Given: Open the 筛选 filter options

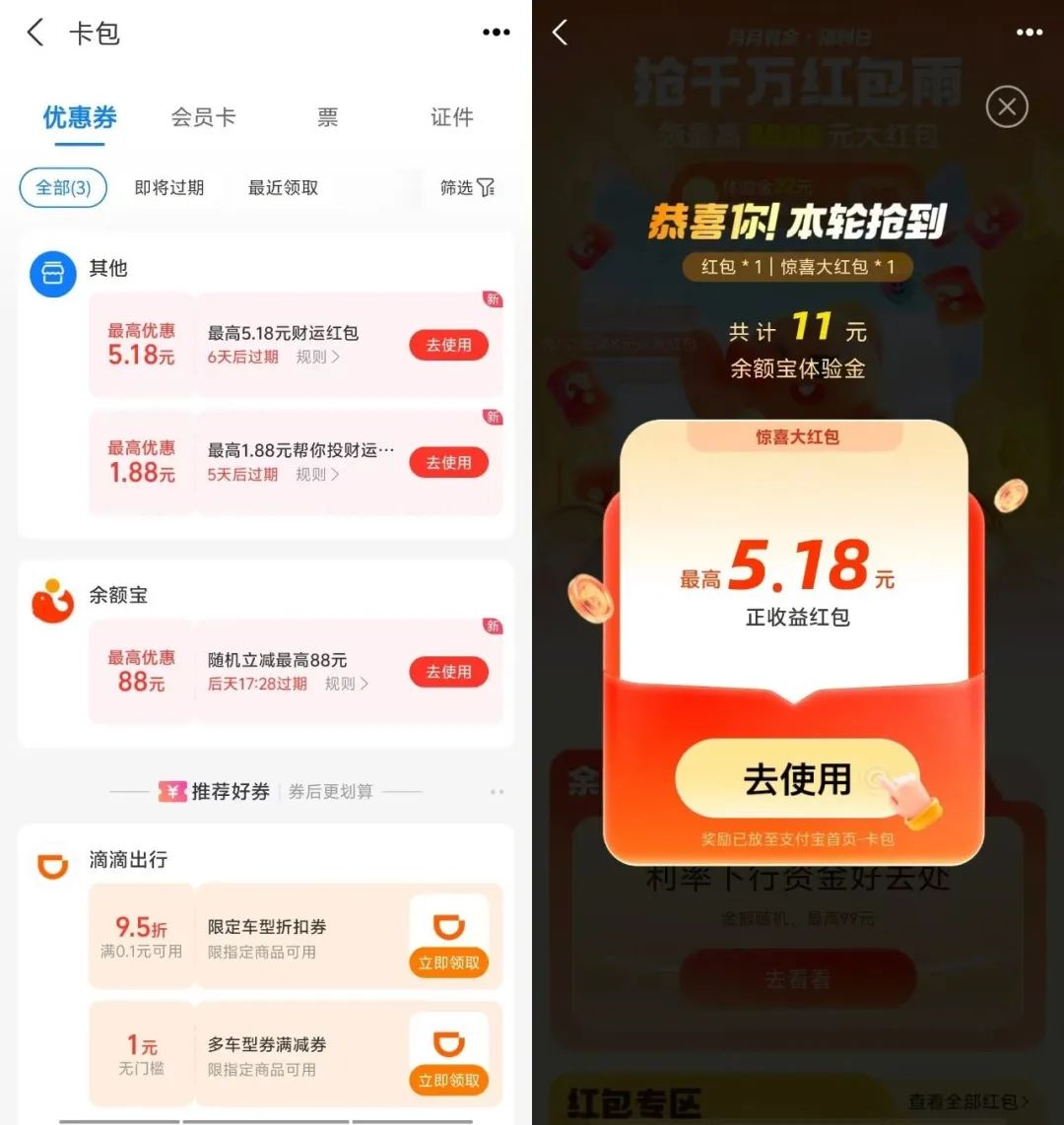Looking at the screenshot, I should click(x=467, y=188).
